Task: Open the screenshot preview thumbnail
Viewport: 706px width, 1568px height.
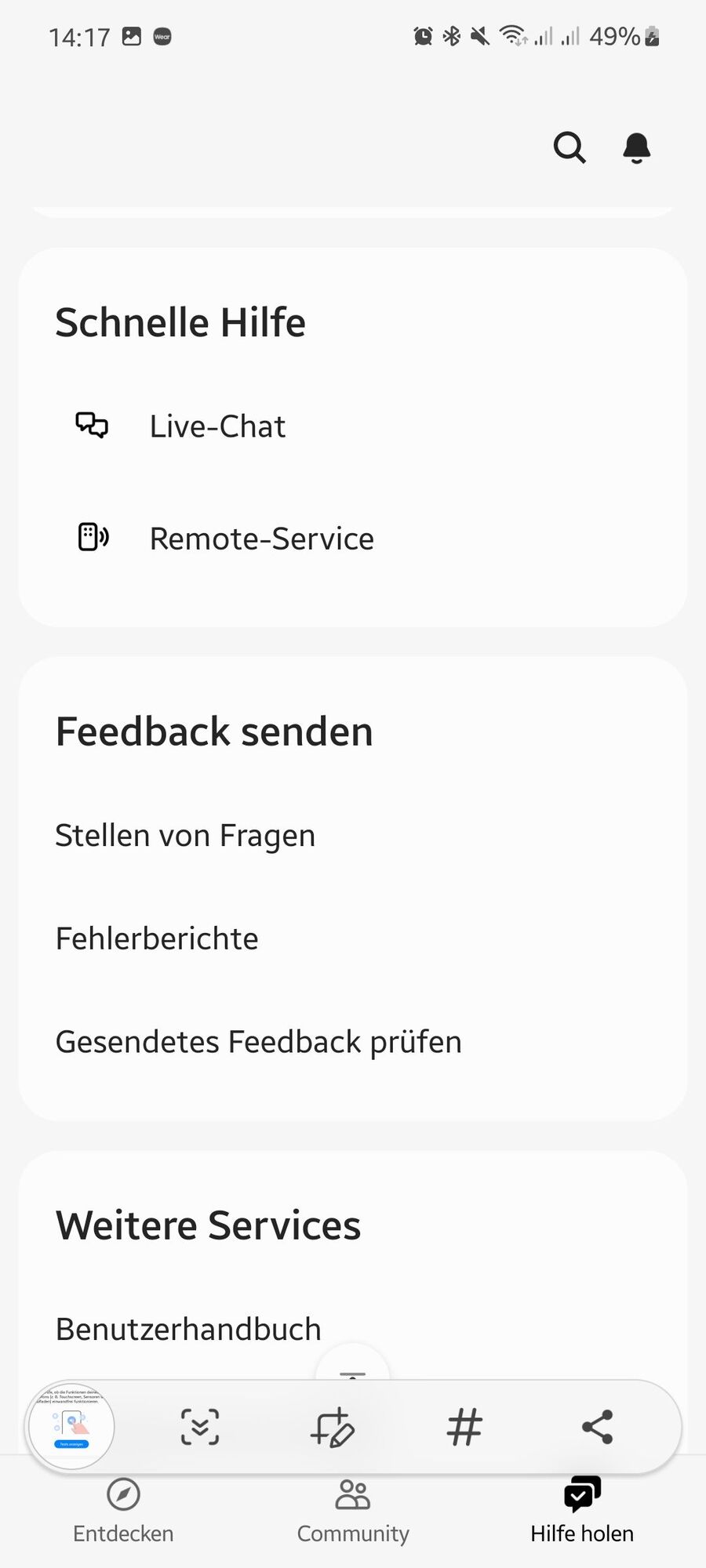Action: pyautogui.click(x=71, y=1427)
